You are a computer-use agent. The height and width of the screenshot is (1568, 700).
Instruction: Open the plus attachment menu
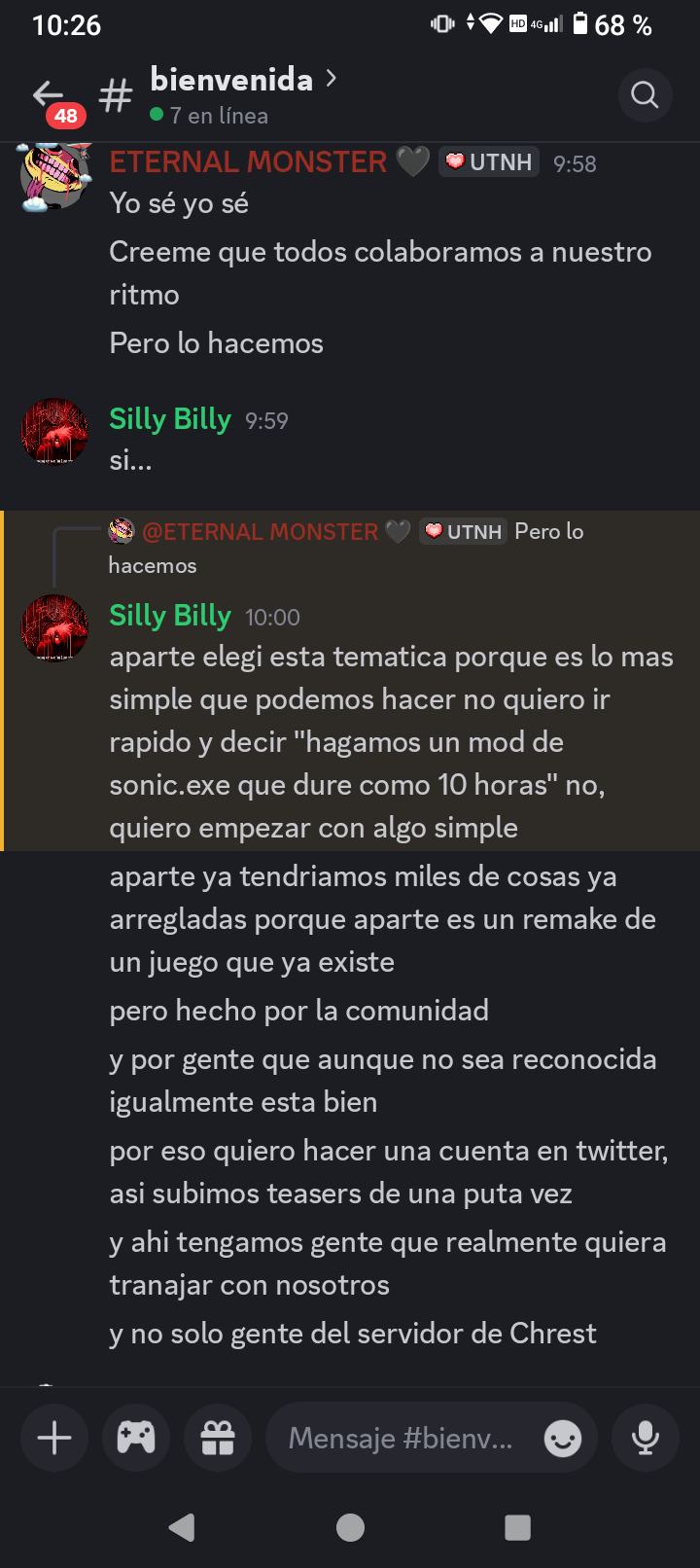click(x=54, y=1438)
